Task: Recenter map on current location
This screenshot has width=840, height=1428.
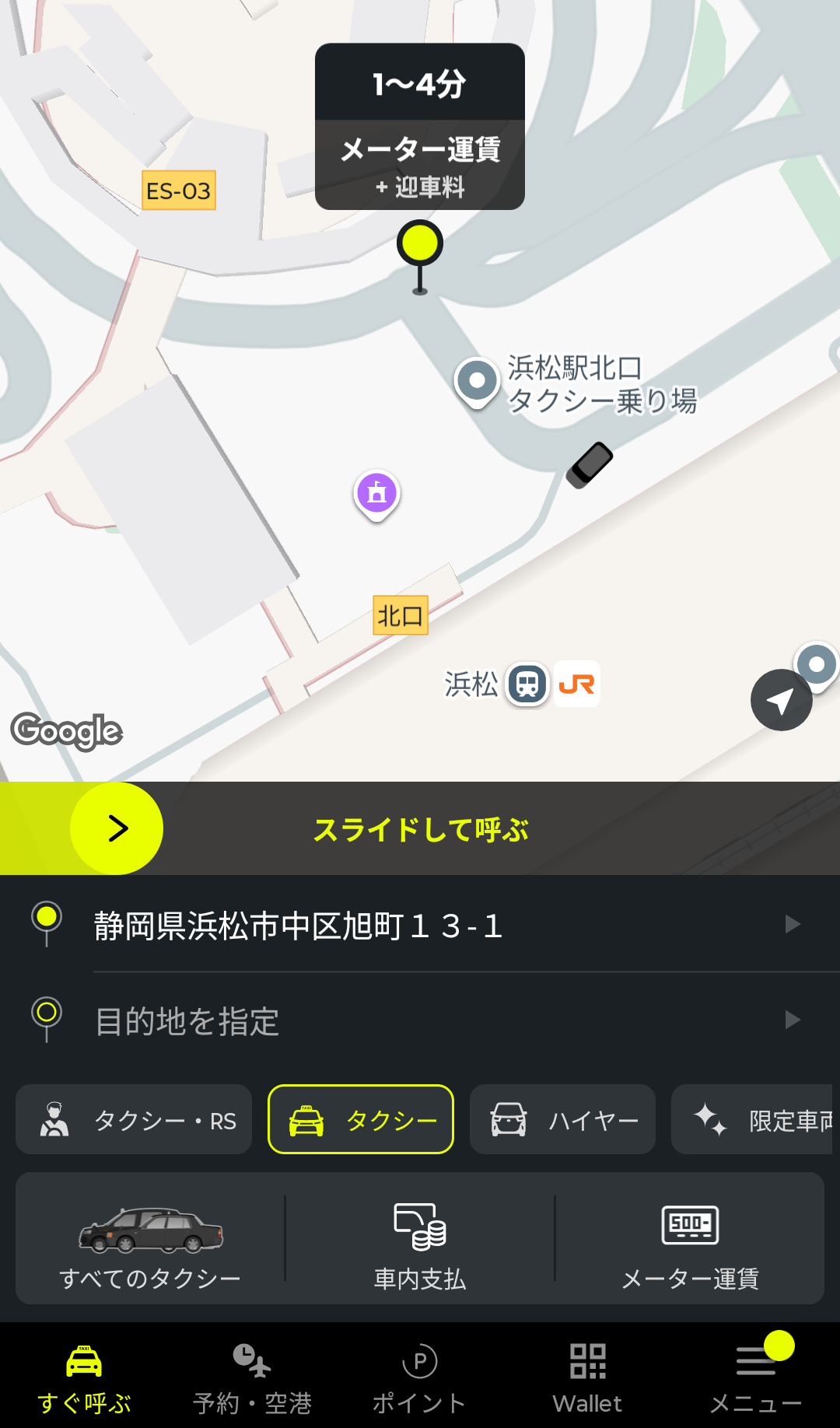Action: [781, 700]
